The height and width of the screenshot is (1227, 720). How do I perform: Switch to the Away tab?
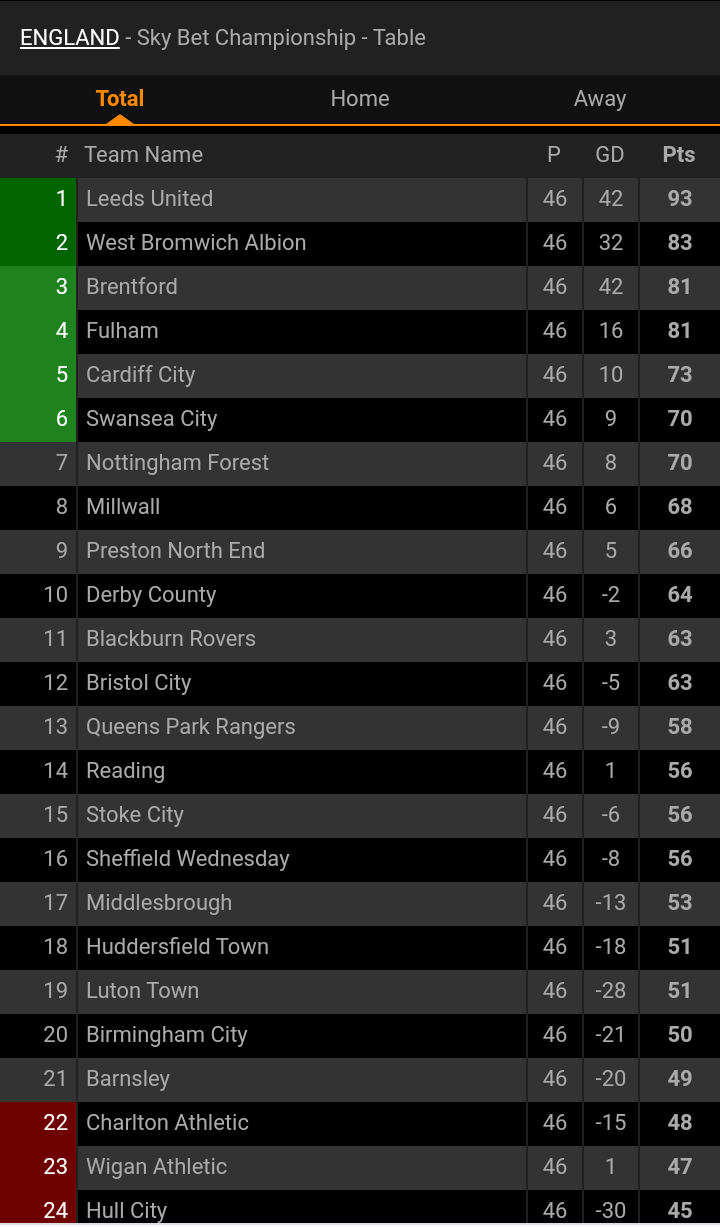pyautogui.click(x=600, y=98)
